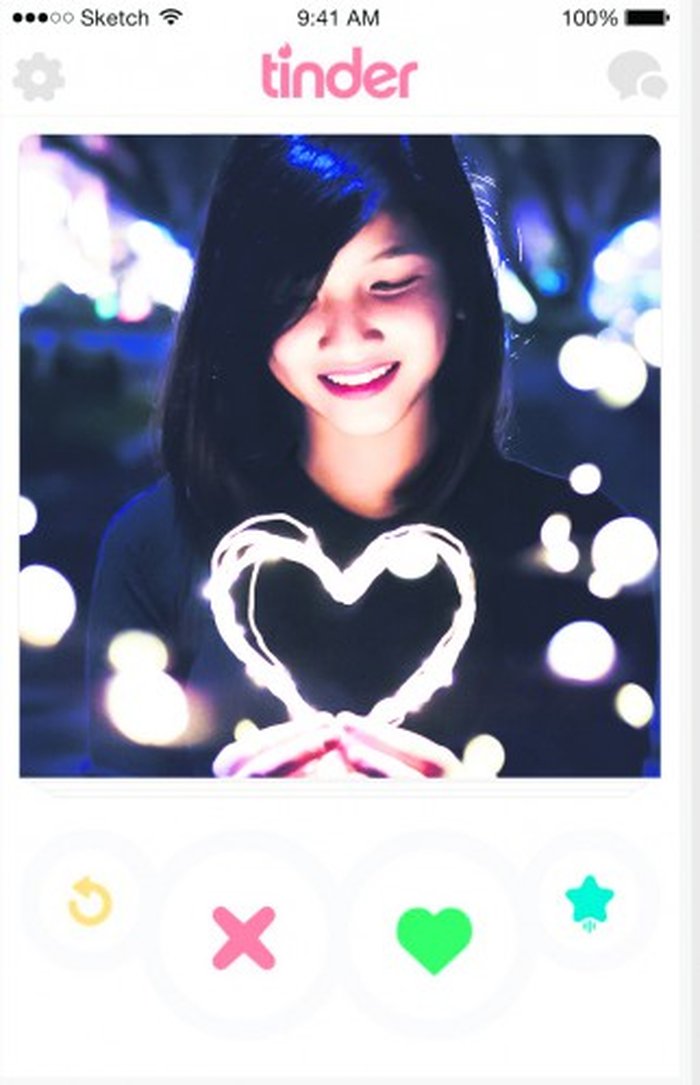Open settings via the gear icon

[39, 76]
